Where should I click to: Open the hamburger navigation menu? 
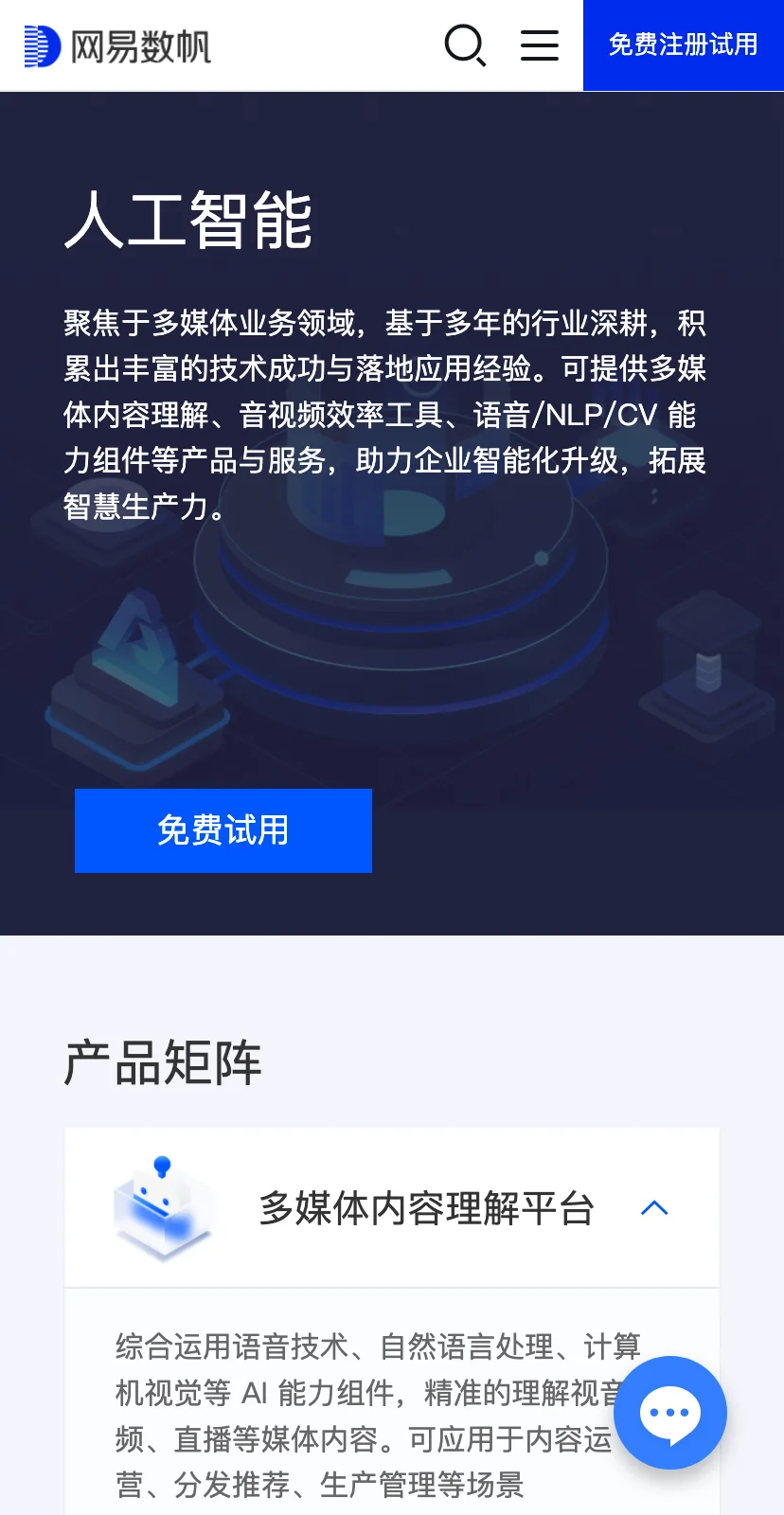click(540, 45)
